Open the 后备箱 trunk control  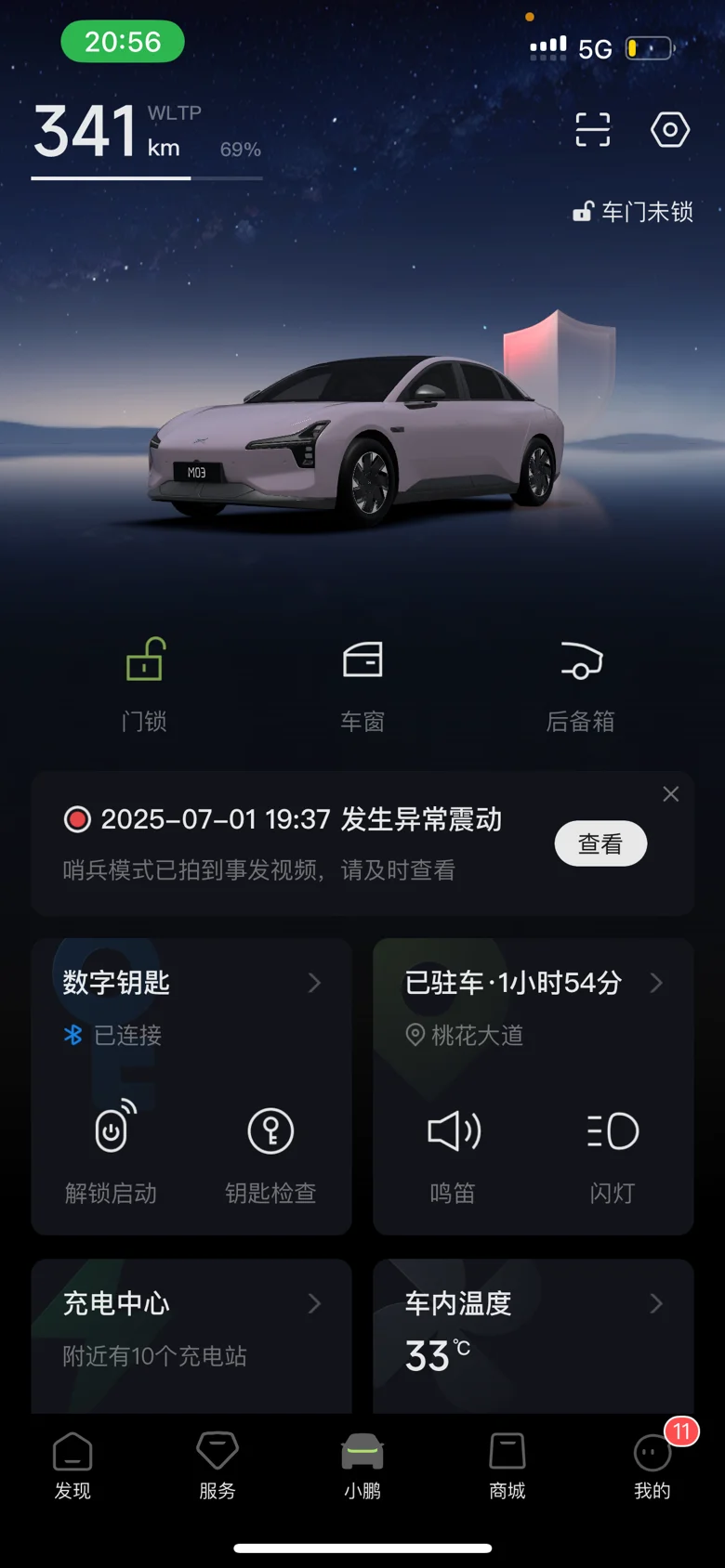click(581, 681)
